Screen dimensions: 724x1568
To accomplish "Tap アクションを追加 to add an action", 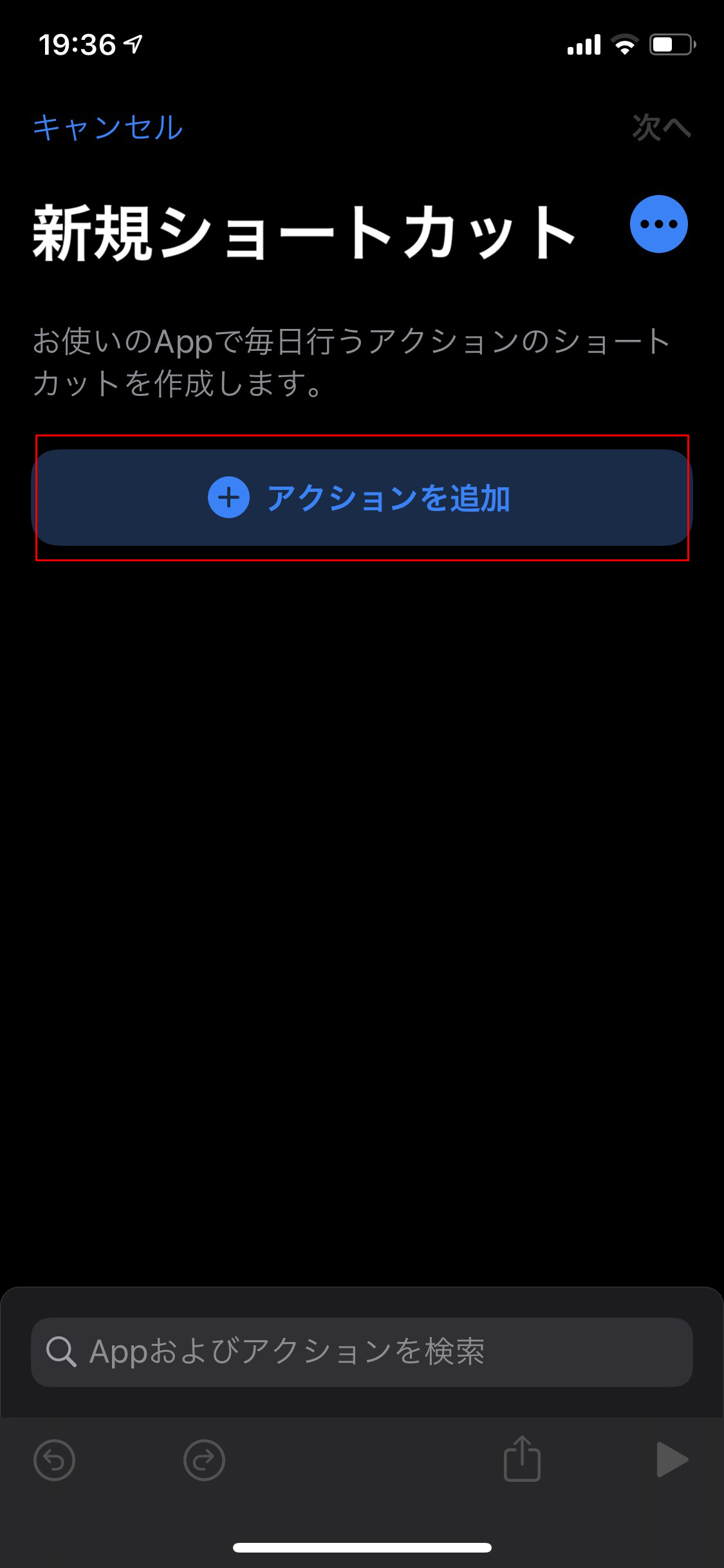I will pos(362,498).
